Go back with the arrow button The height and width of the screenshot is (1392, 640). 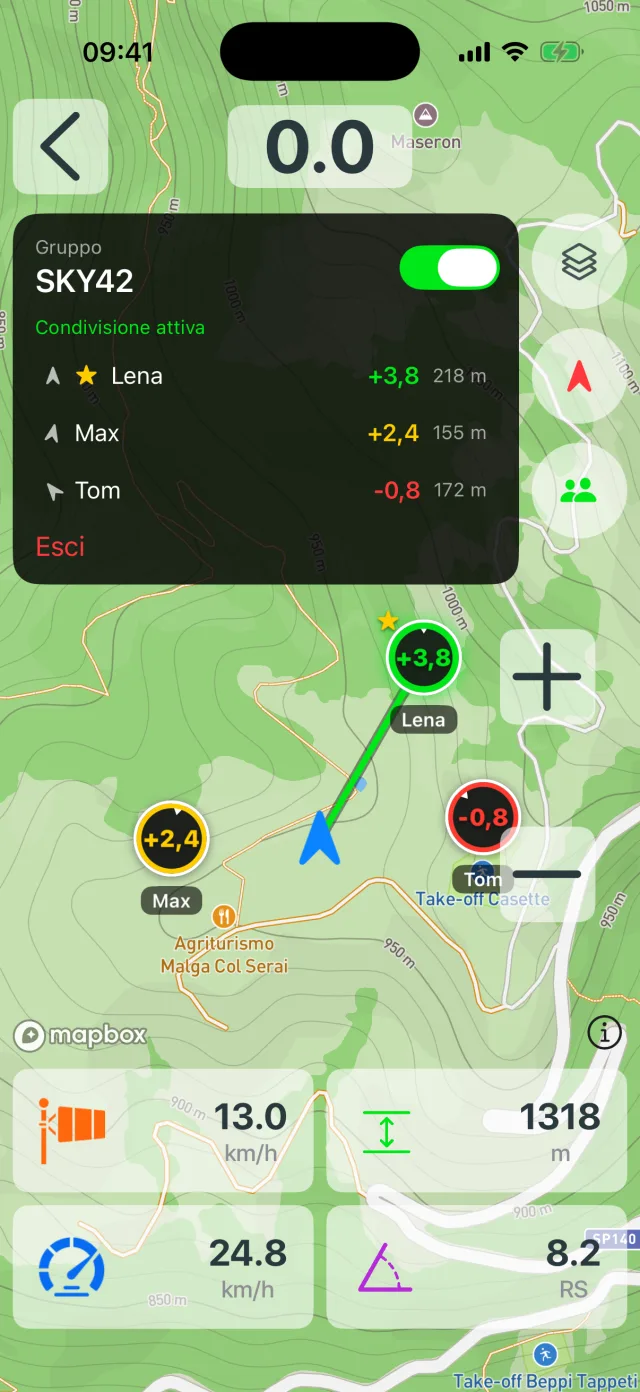60,146
